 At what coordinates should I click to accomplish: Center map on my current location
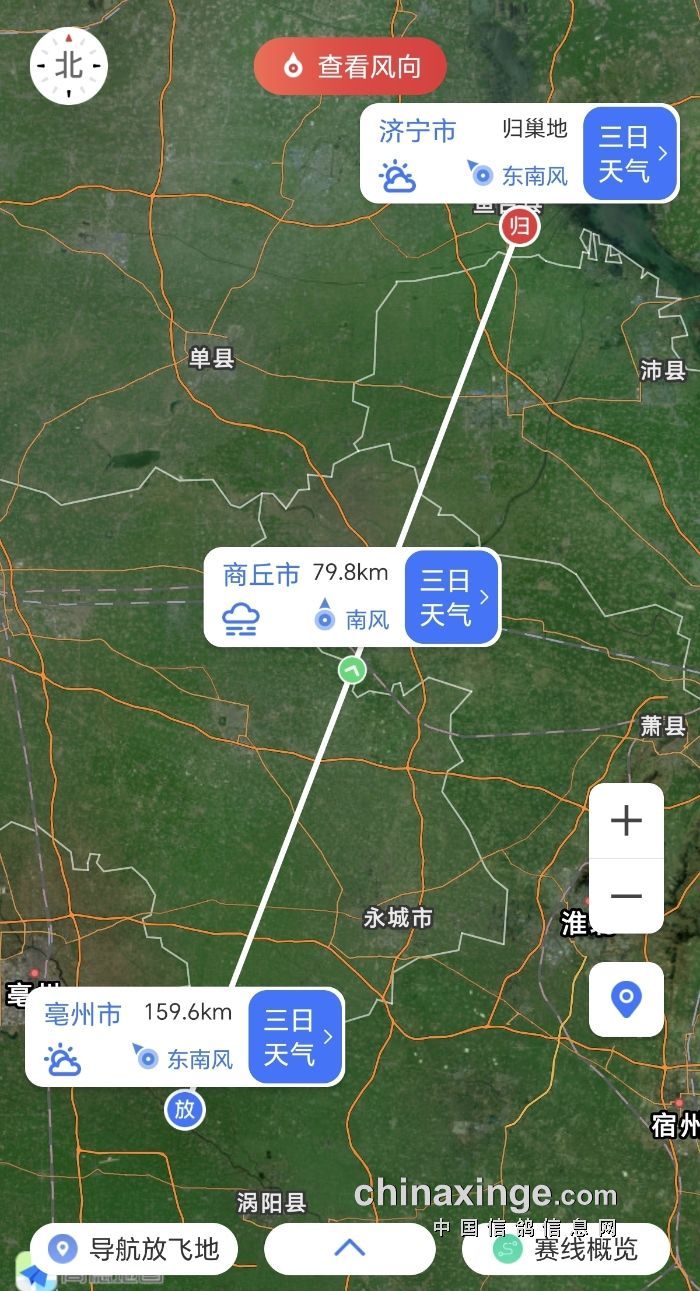pos(626,999)
